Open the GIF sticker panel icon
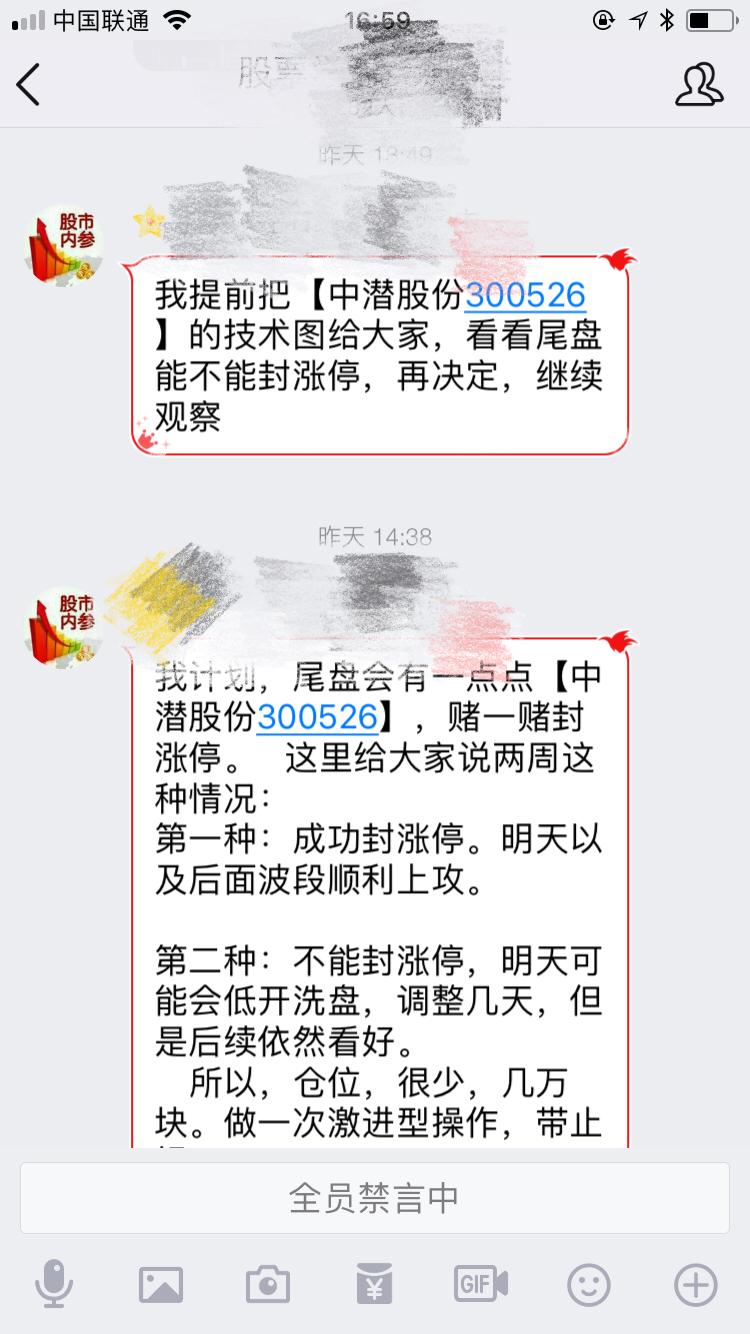 pyautogui.click(x=480, y=1286)
